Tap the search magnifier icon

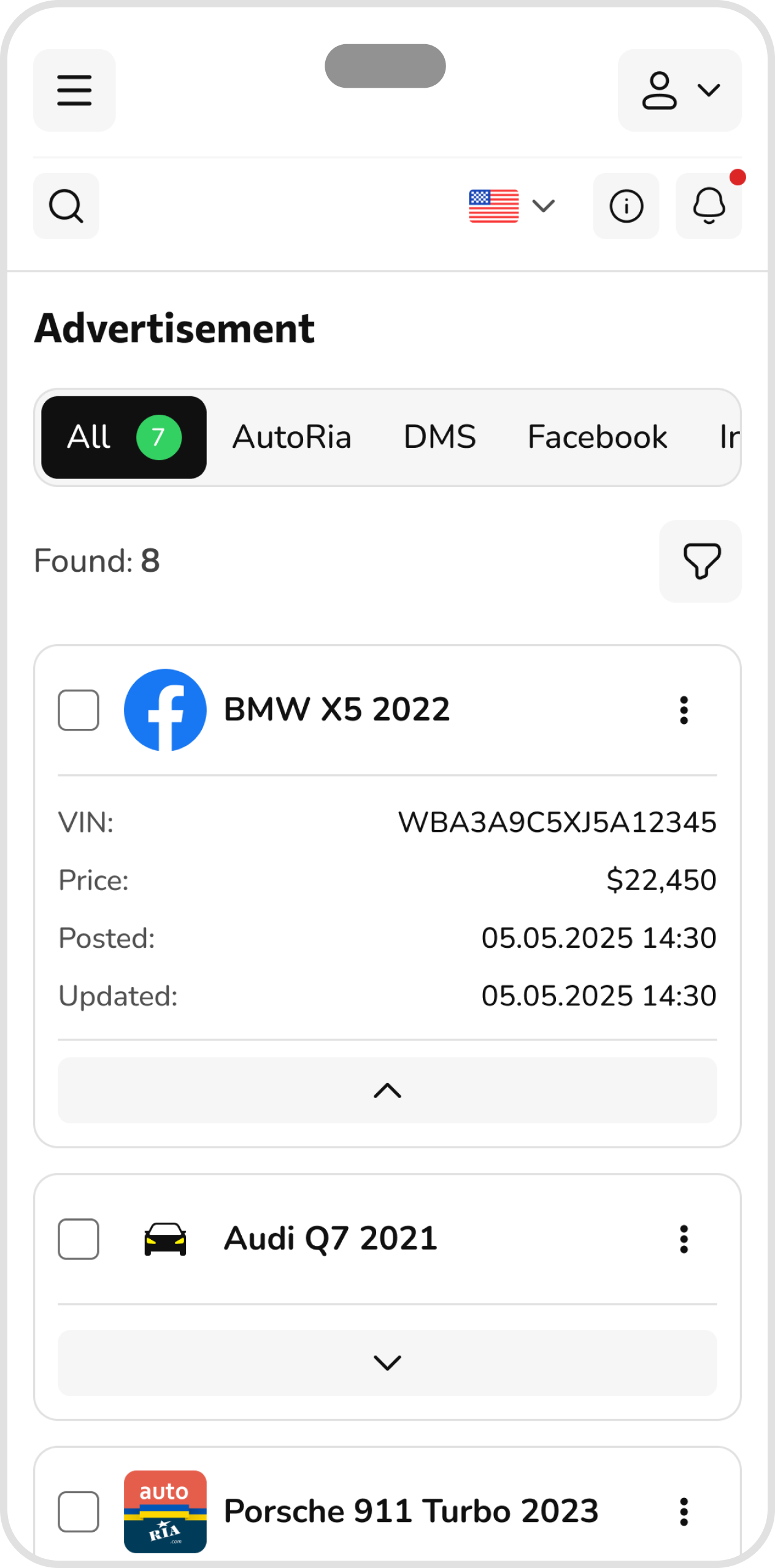coord(66,206)
